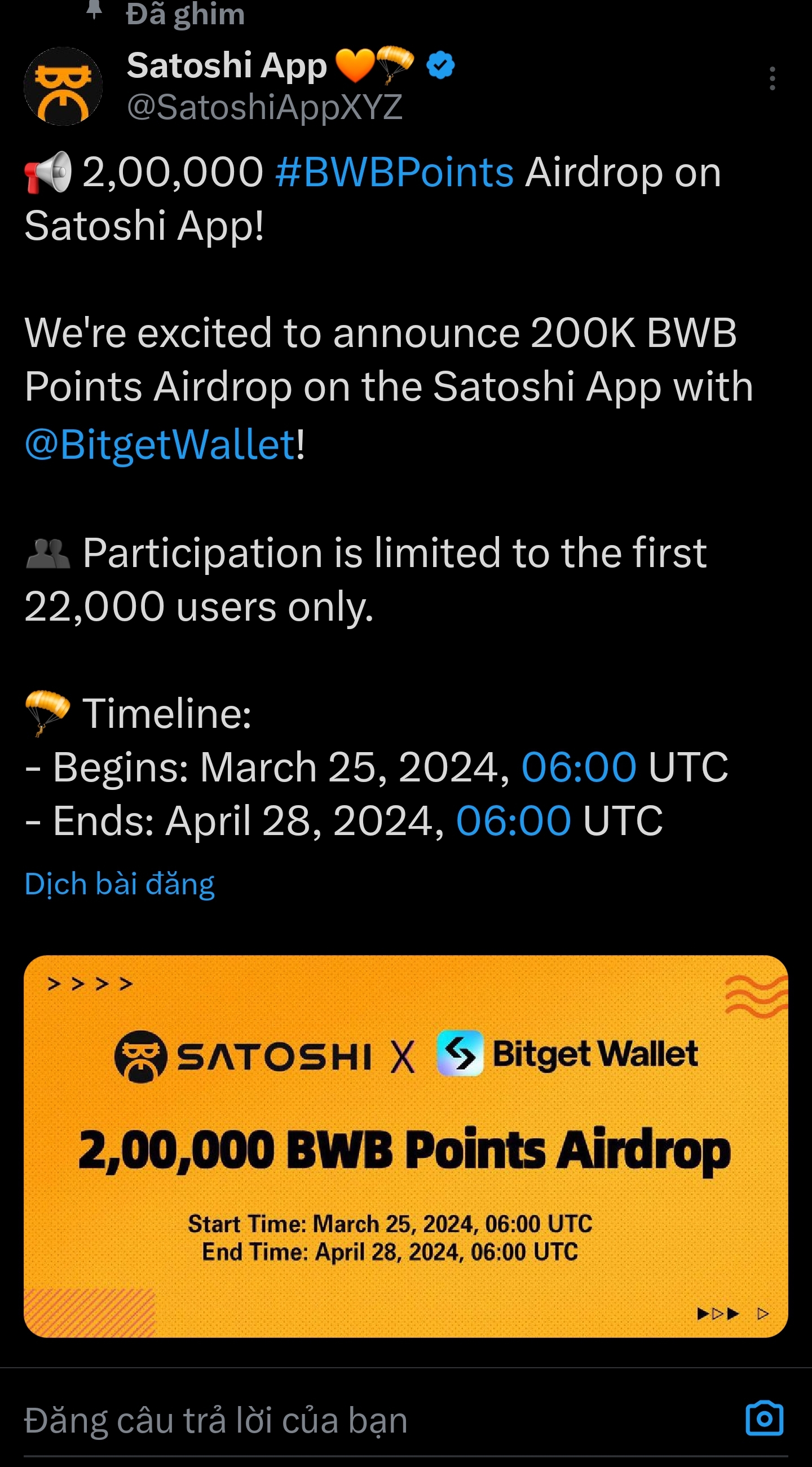This screenshot has height=1467, width=812.
Task: Translate post via Dịch bài đăng
Action: point(120,884)
